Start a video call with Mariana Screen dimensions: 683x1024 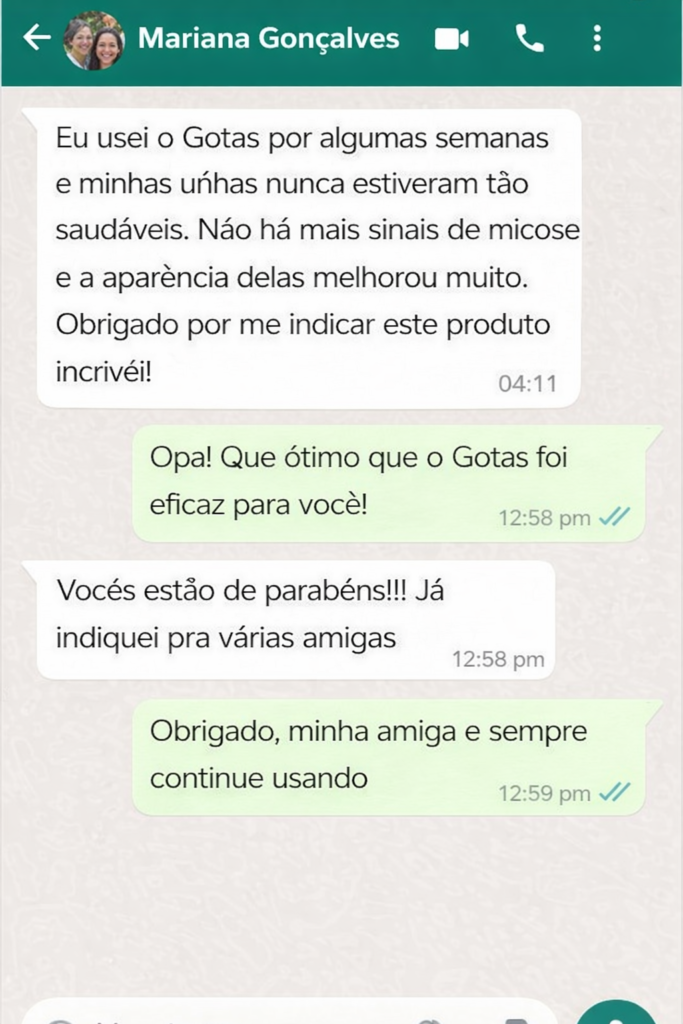click(x=452, y=39)
